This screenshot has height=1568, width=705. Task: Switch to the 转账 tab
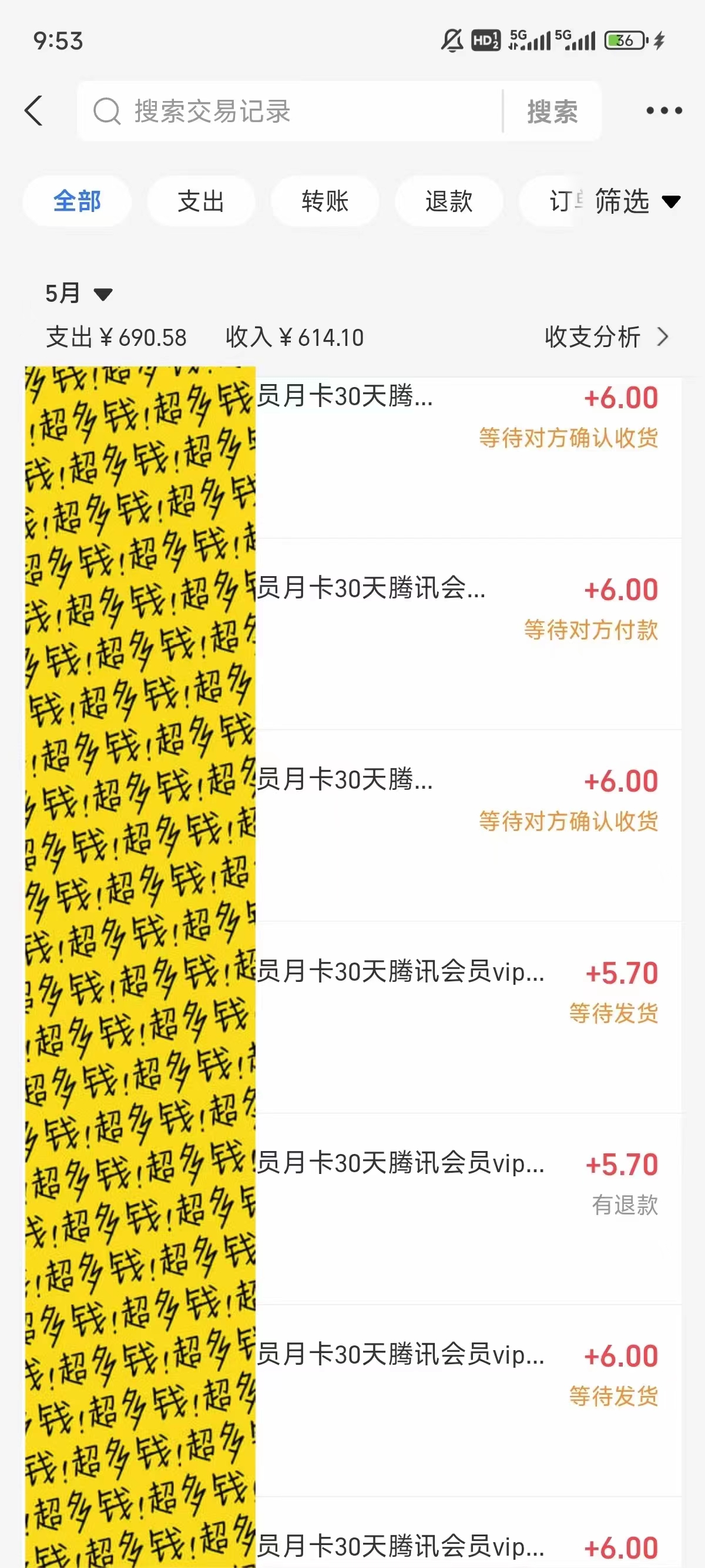pyautogui.click(x=324, y=201)
